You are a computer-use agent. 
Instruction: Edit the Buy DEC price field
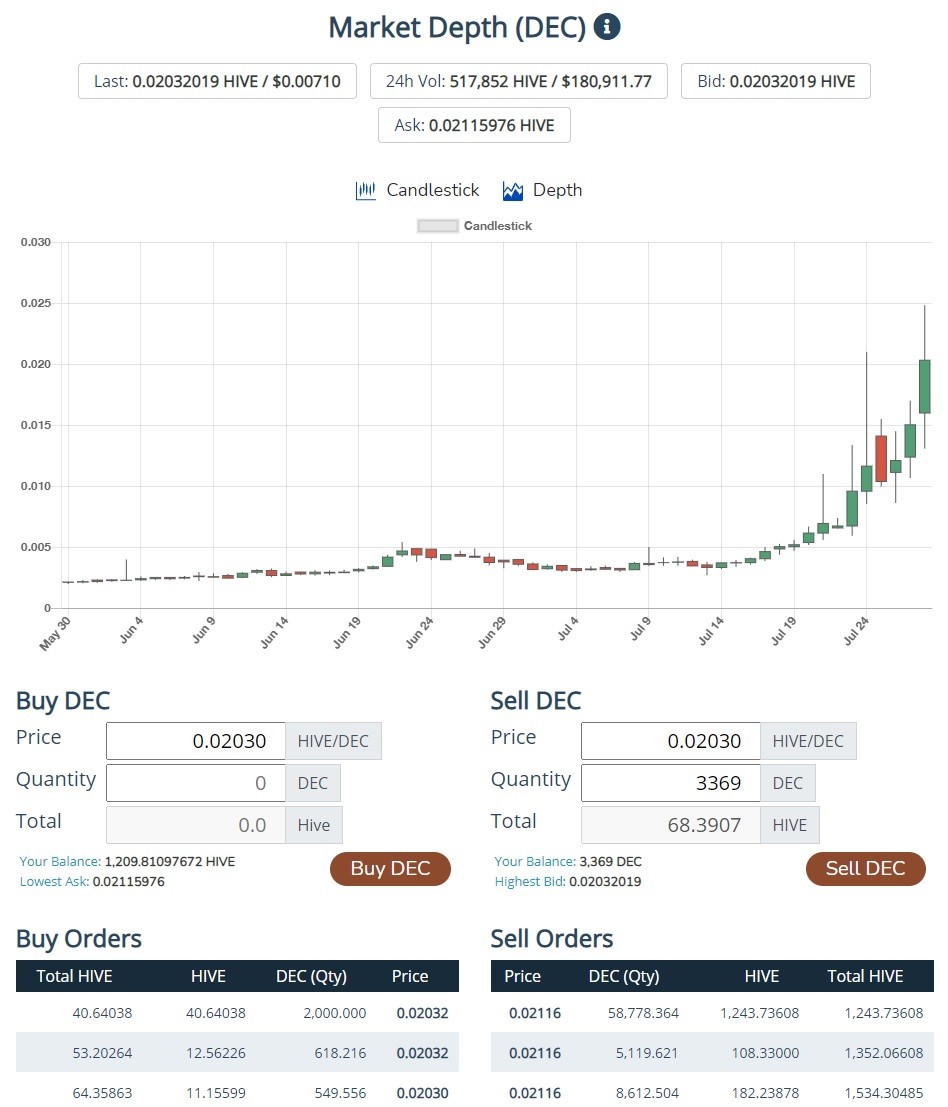[196, 741]
